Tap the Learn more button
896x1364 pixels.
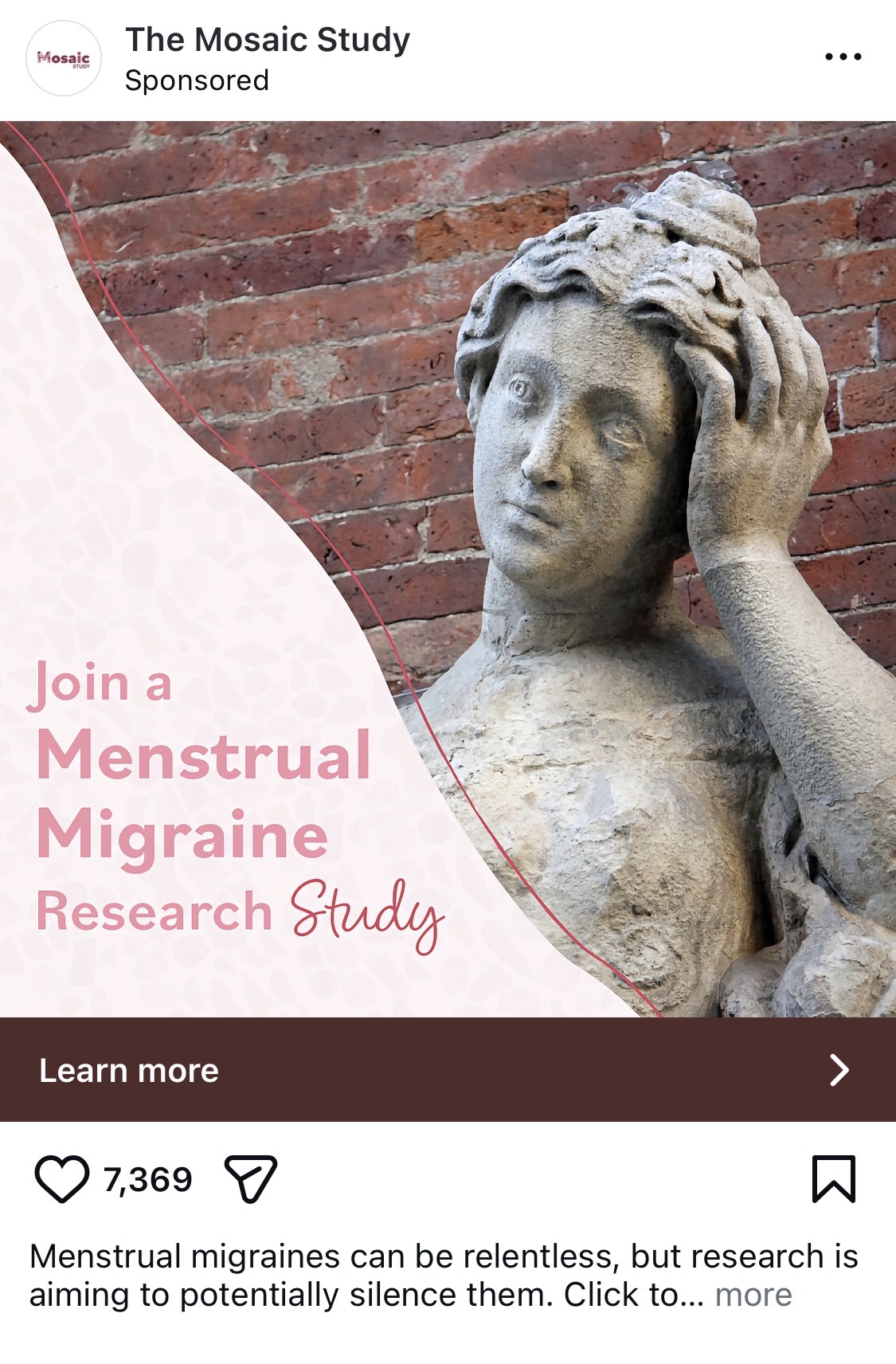click(x=448, y=1069)
